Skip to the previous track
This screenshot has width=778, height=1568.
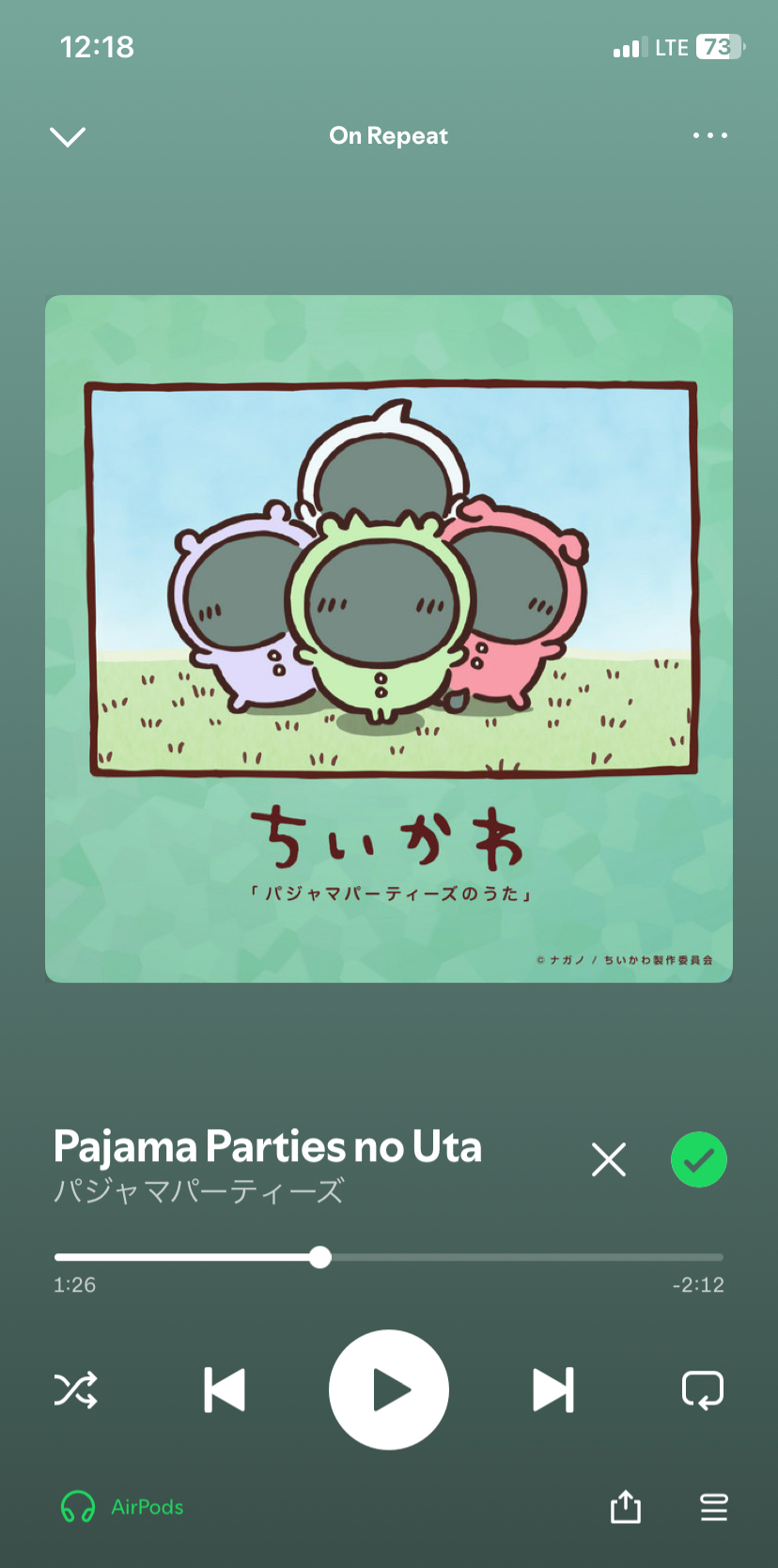(225, 1389)
